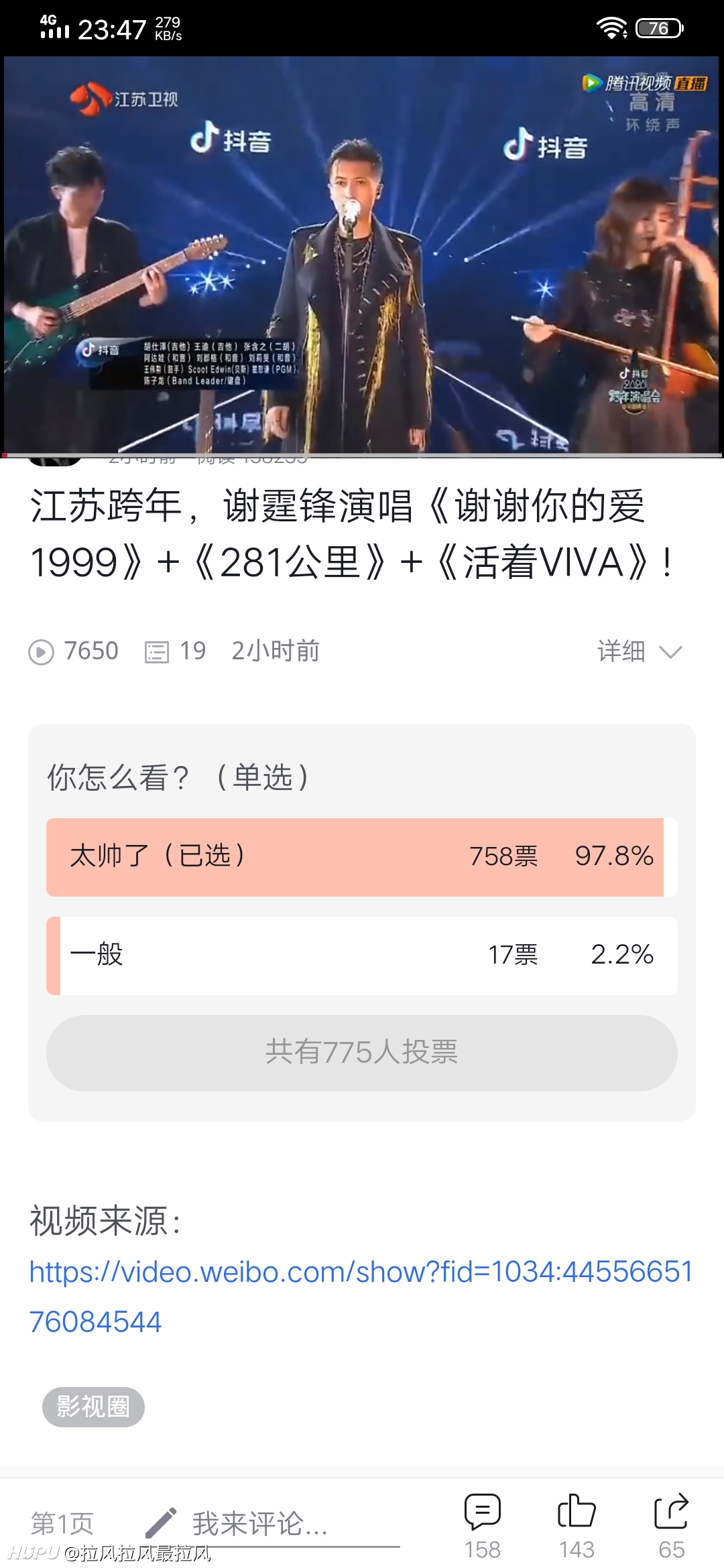
Task: Share this post via share icon
Action: [671, 1526]
